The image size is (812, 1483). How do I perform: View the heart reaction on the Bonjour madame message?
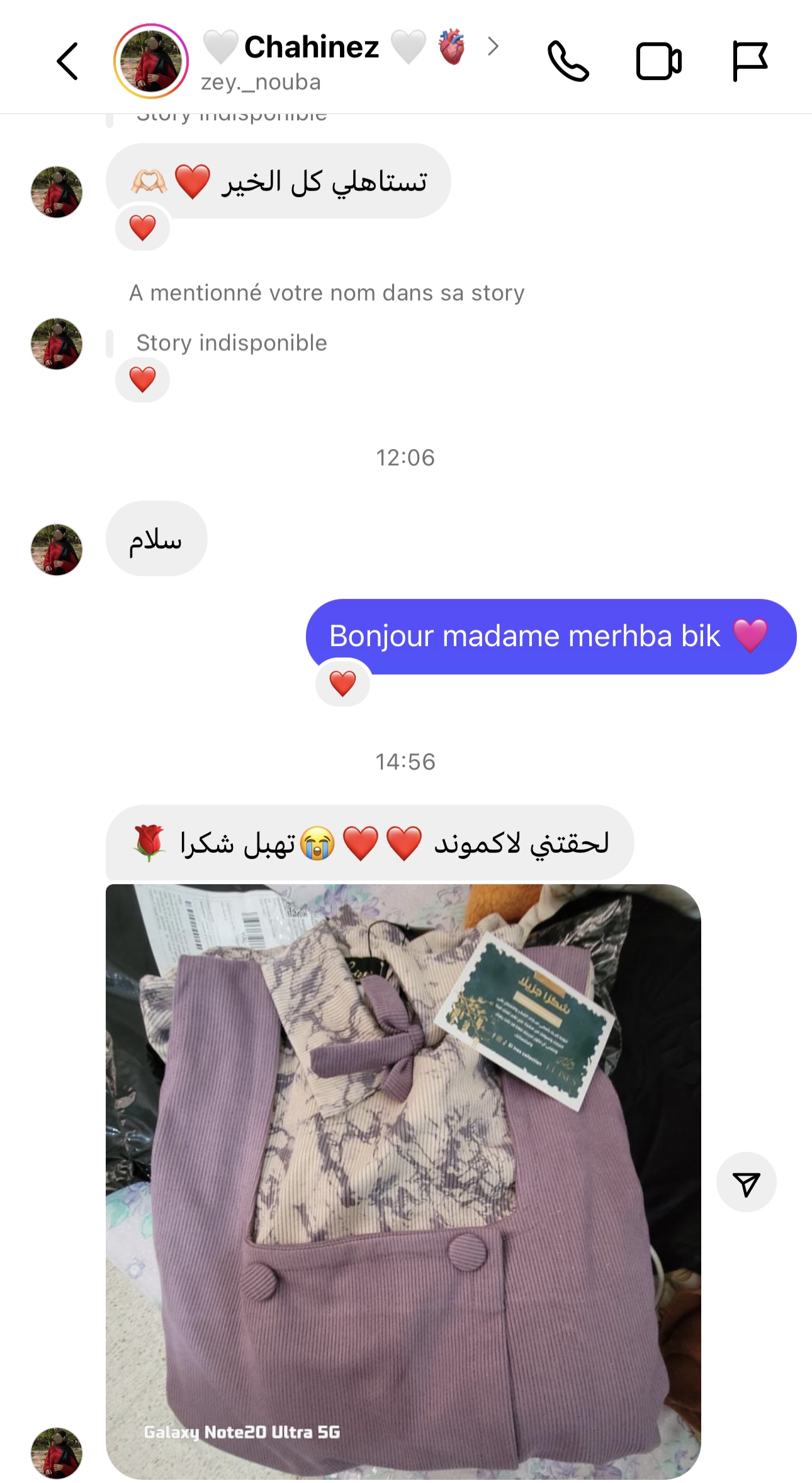click(342, 683)
